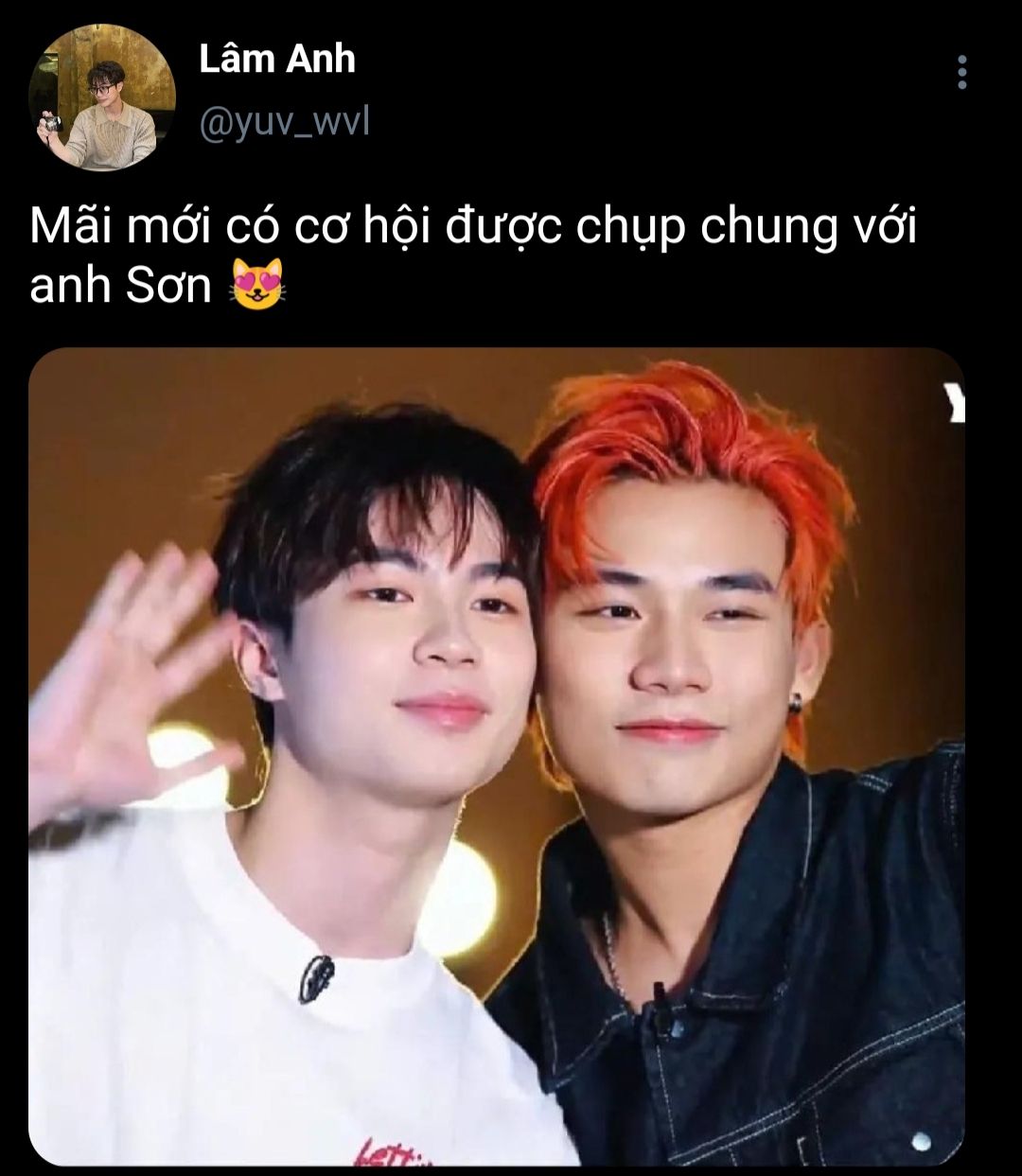Visit the @yuv_wvl profile handle
Screen dimensions: 1022x1176
(284, 122)
